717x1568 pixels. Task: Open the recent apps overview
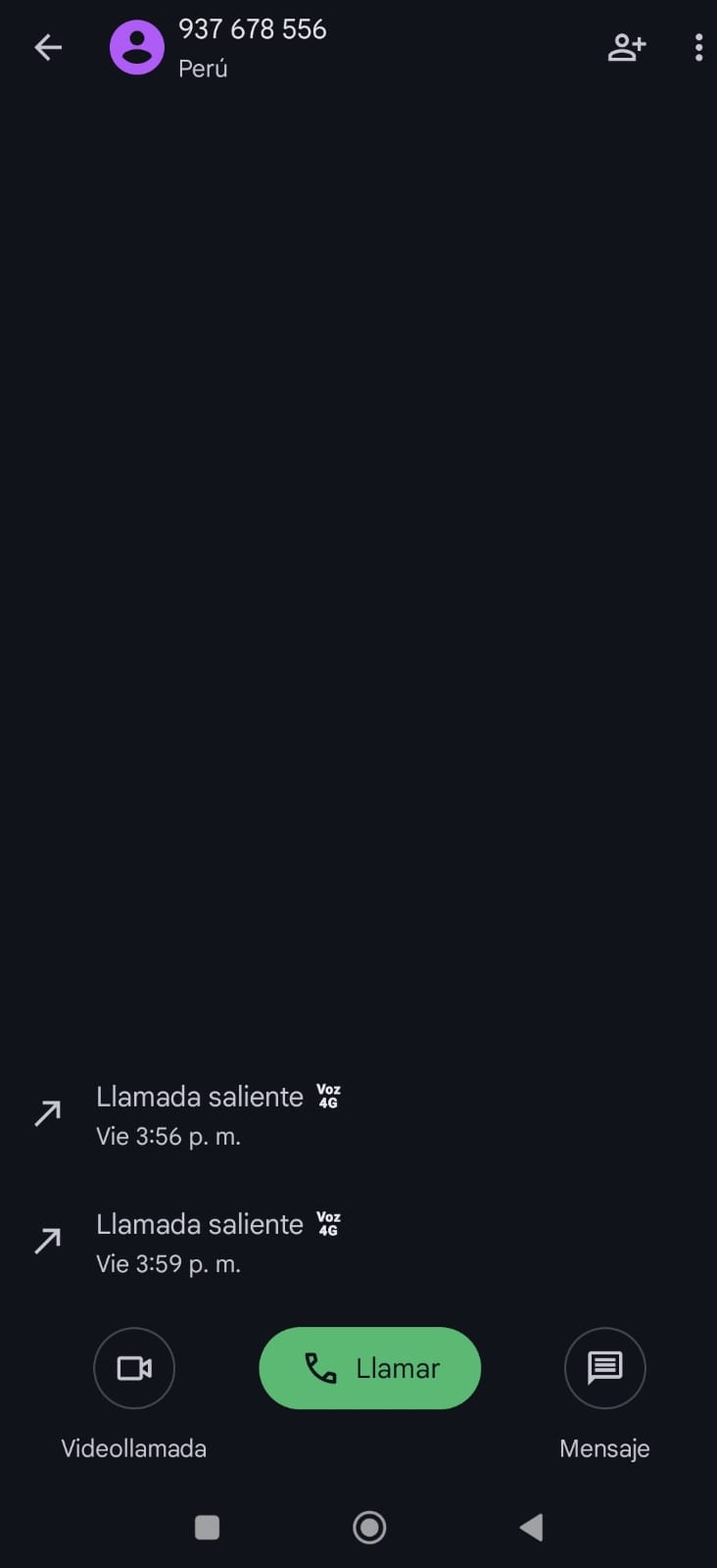pos(207,1527)
